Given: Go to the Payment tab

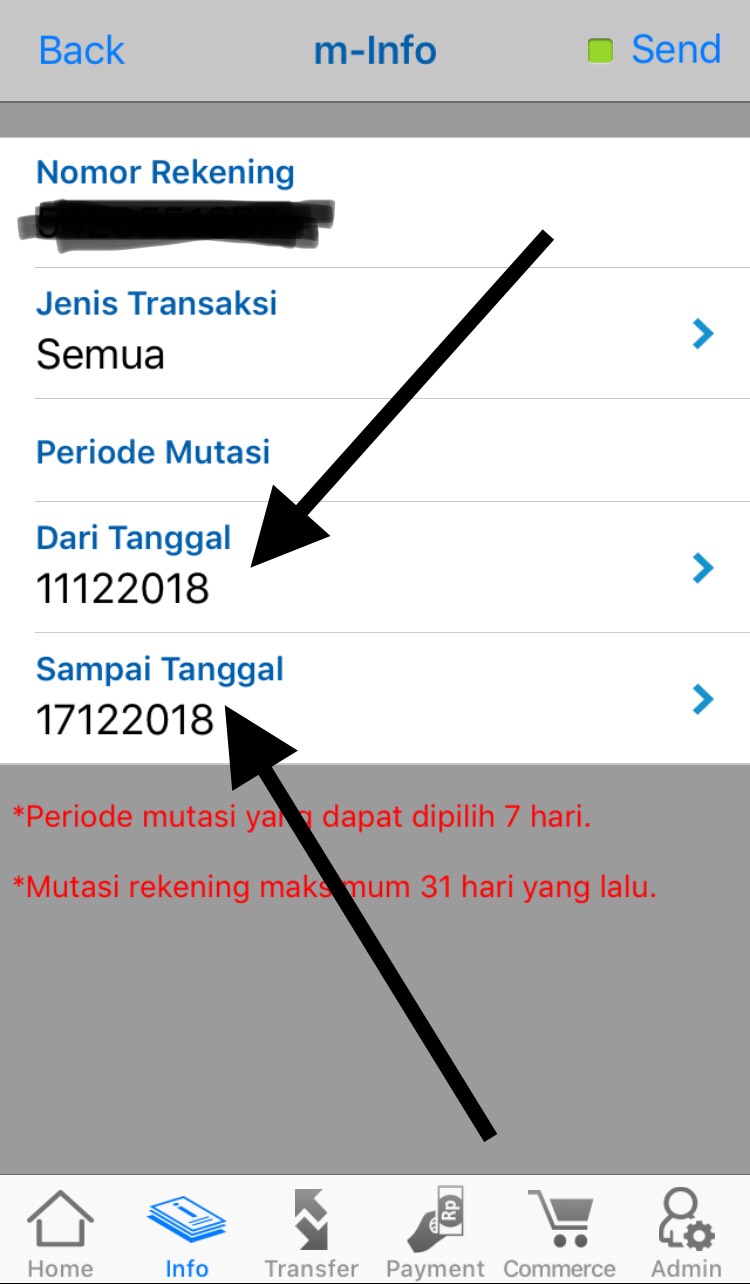Looking at the screenshot, I should point(435,1231).
